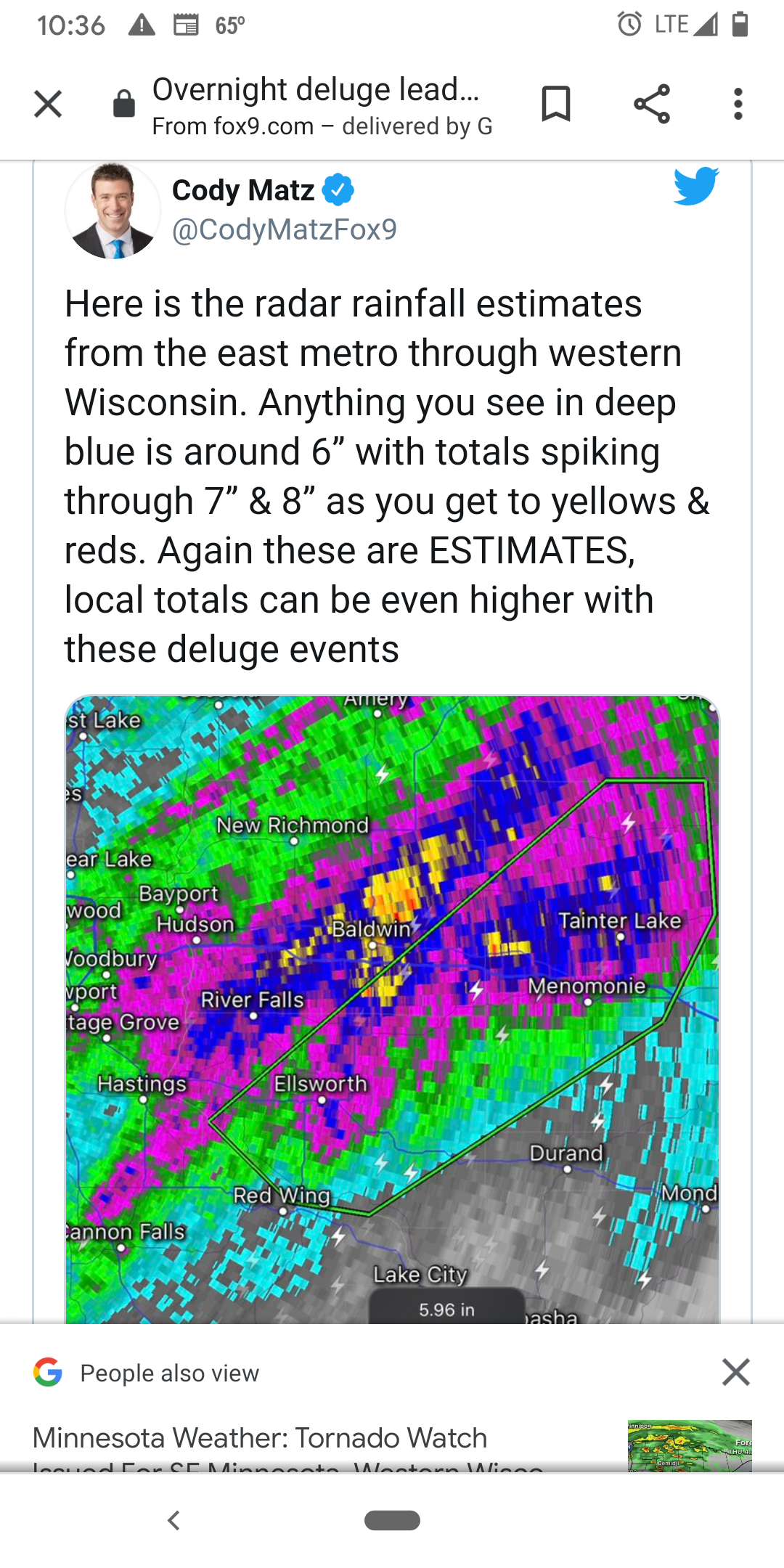This screenshot has height=1568, width=784.
Task: Share this article
Action: (x=652, y=104)
